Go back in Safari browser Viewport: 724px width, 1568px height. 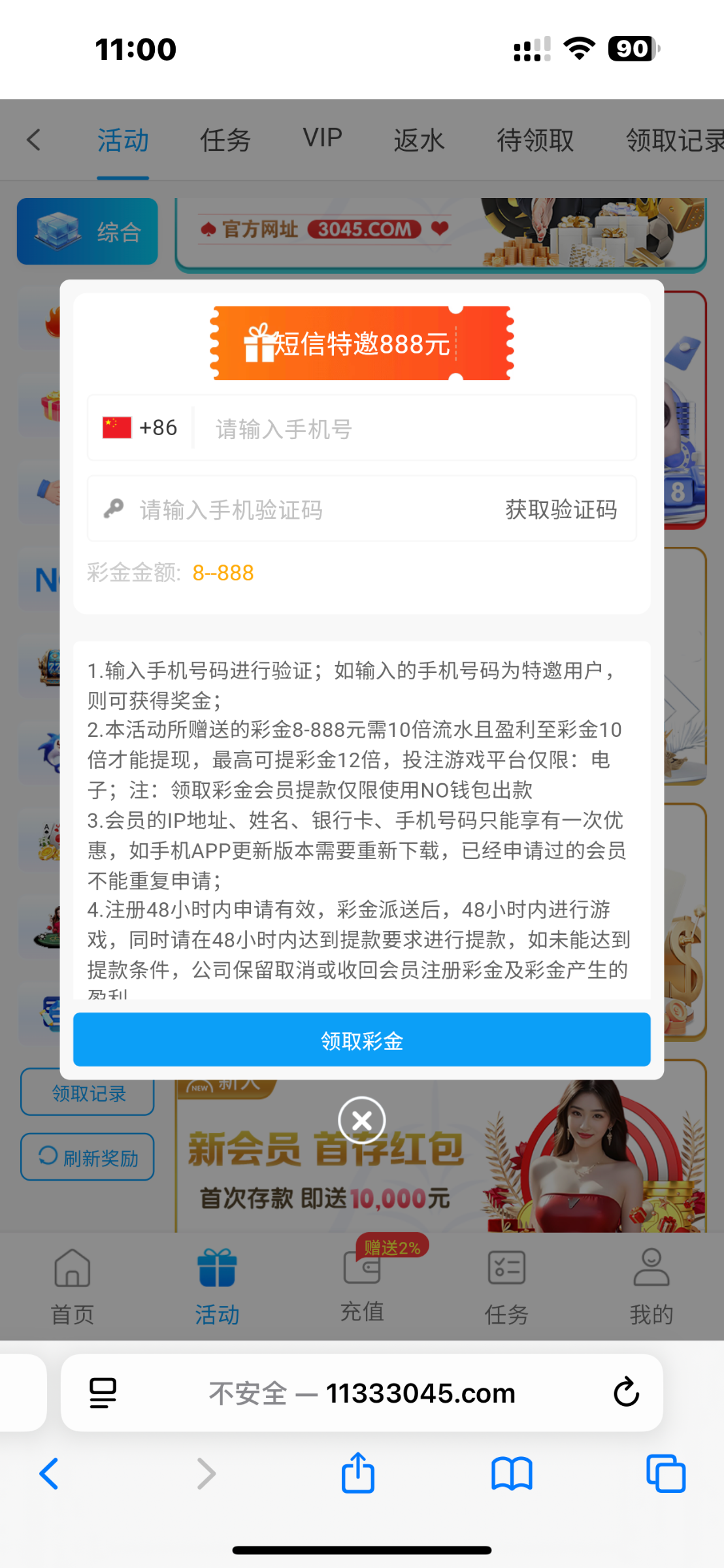click(50, 1474)
